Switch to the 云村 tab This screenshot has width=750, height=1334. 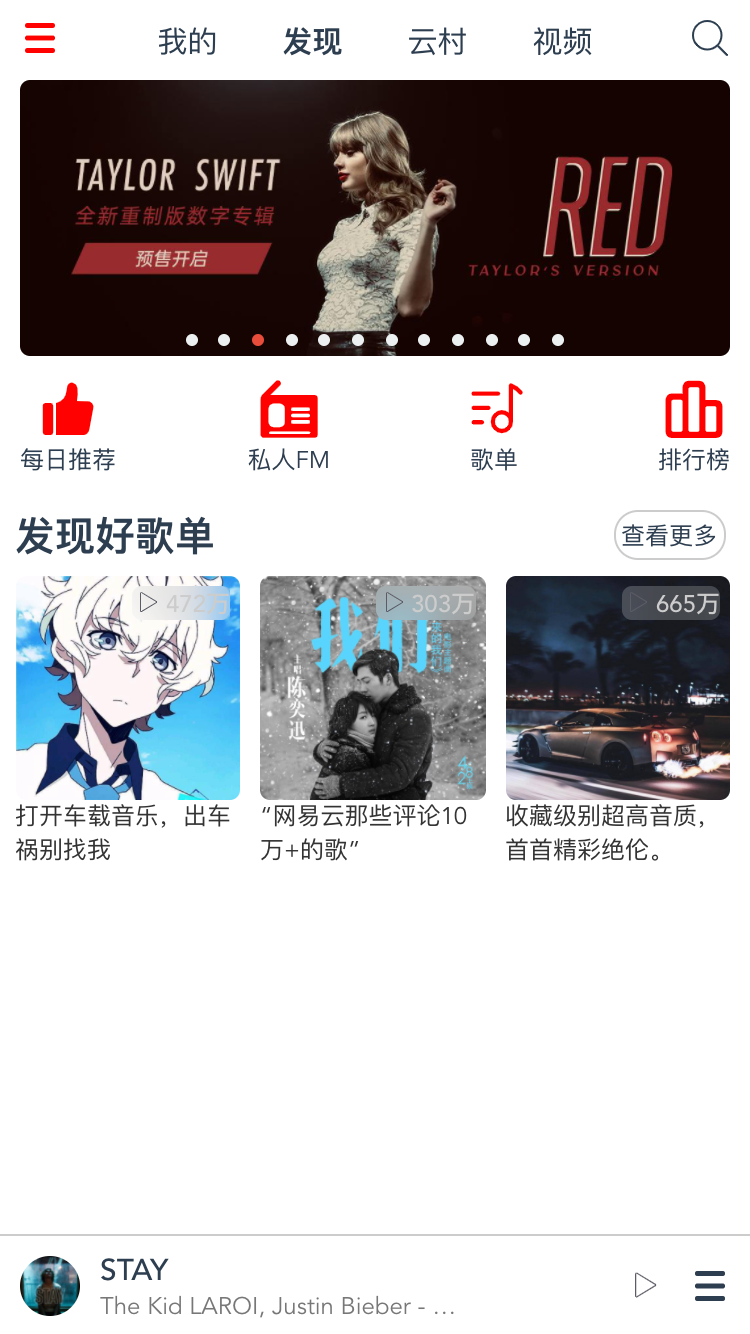point(437,42)
